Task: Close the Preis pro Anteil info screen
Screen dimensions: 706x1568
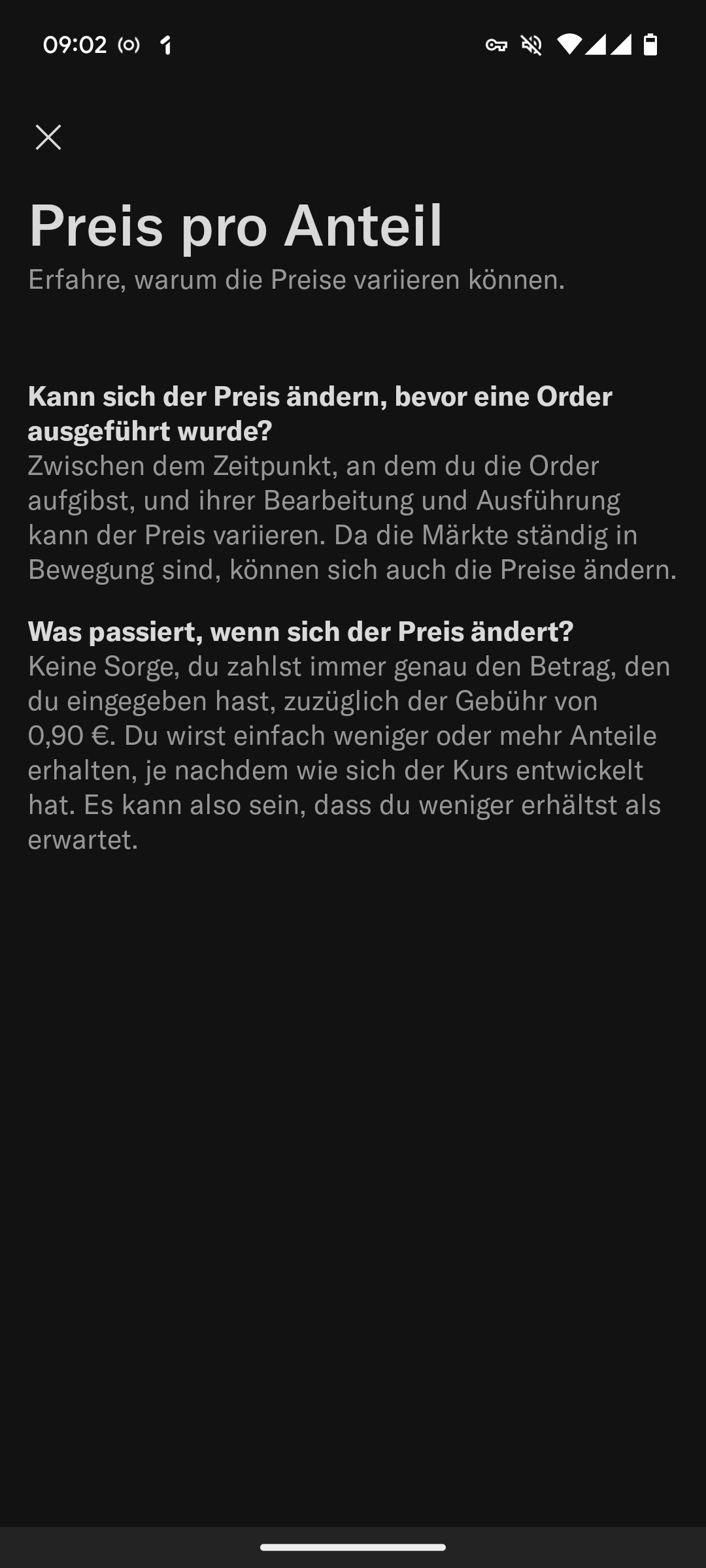Action: click(48, 137)
